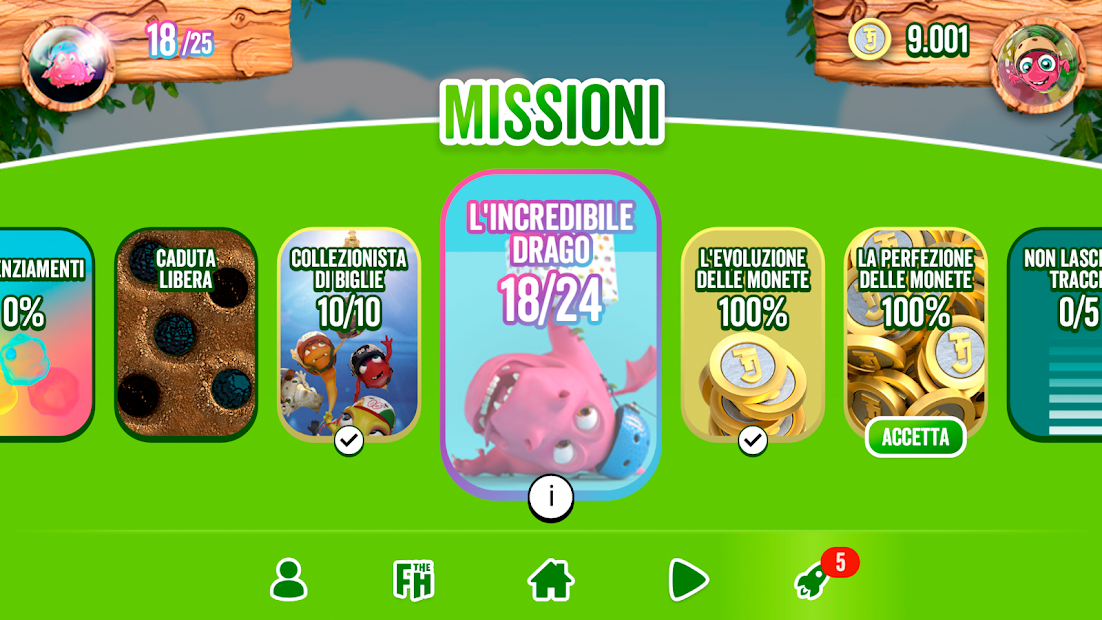This screenshot has height=620, width=1102.
Task: Show info for L'Incredibile Drago mission
Action: [x=551, y=497]
